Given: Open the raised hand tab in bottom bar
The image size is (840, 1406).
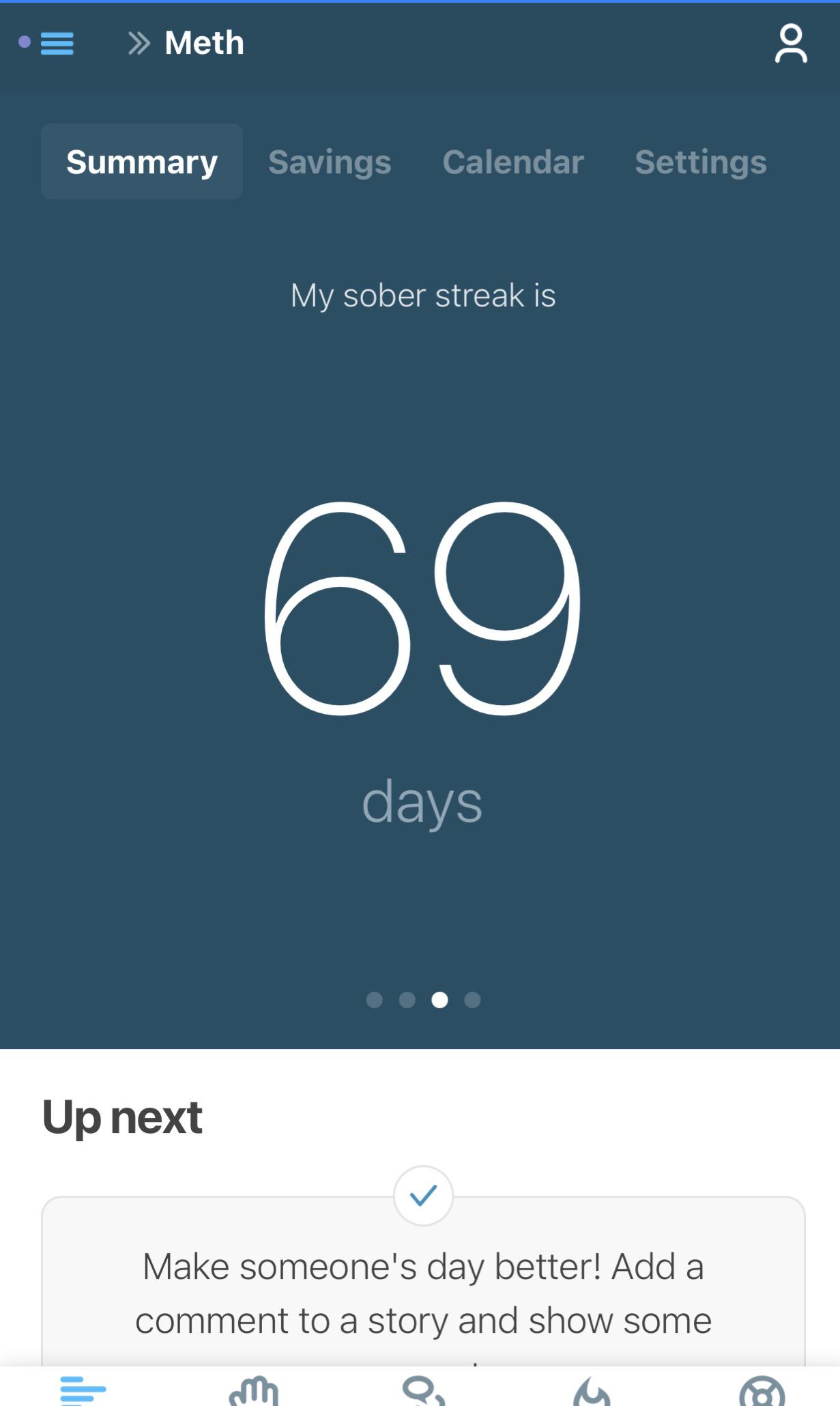Looking at the screenshot, I should [254, 1391].
